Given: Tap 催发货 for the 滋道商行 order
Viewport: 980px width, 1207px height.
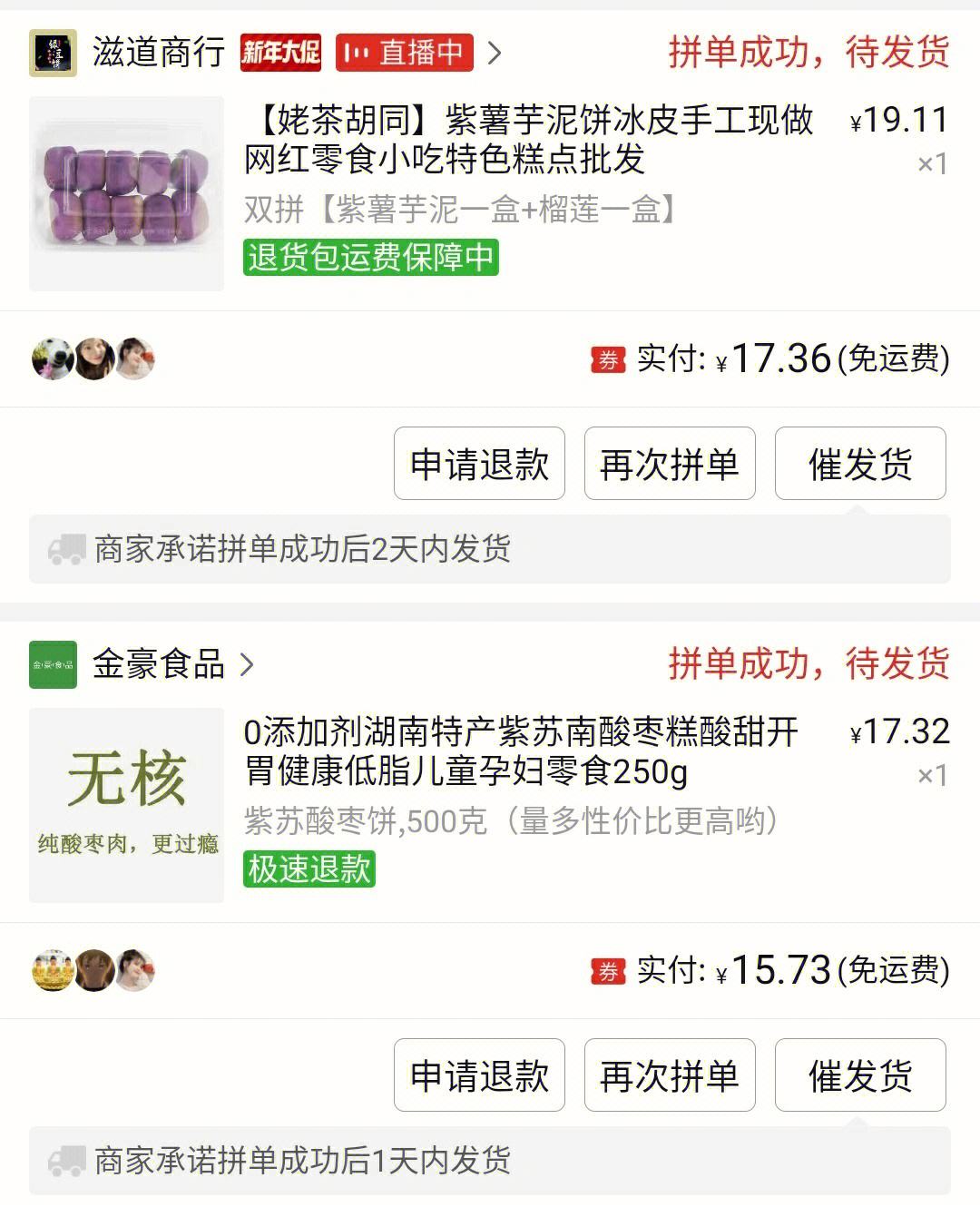Looking at the screenshot, I should click(x=859, y=464).
